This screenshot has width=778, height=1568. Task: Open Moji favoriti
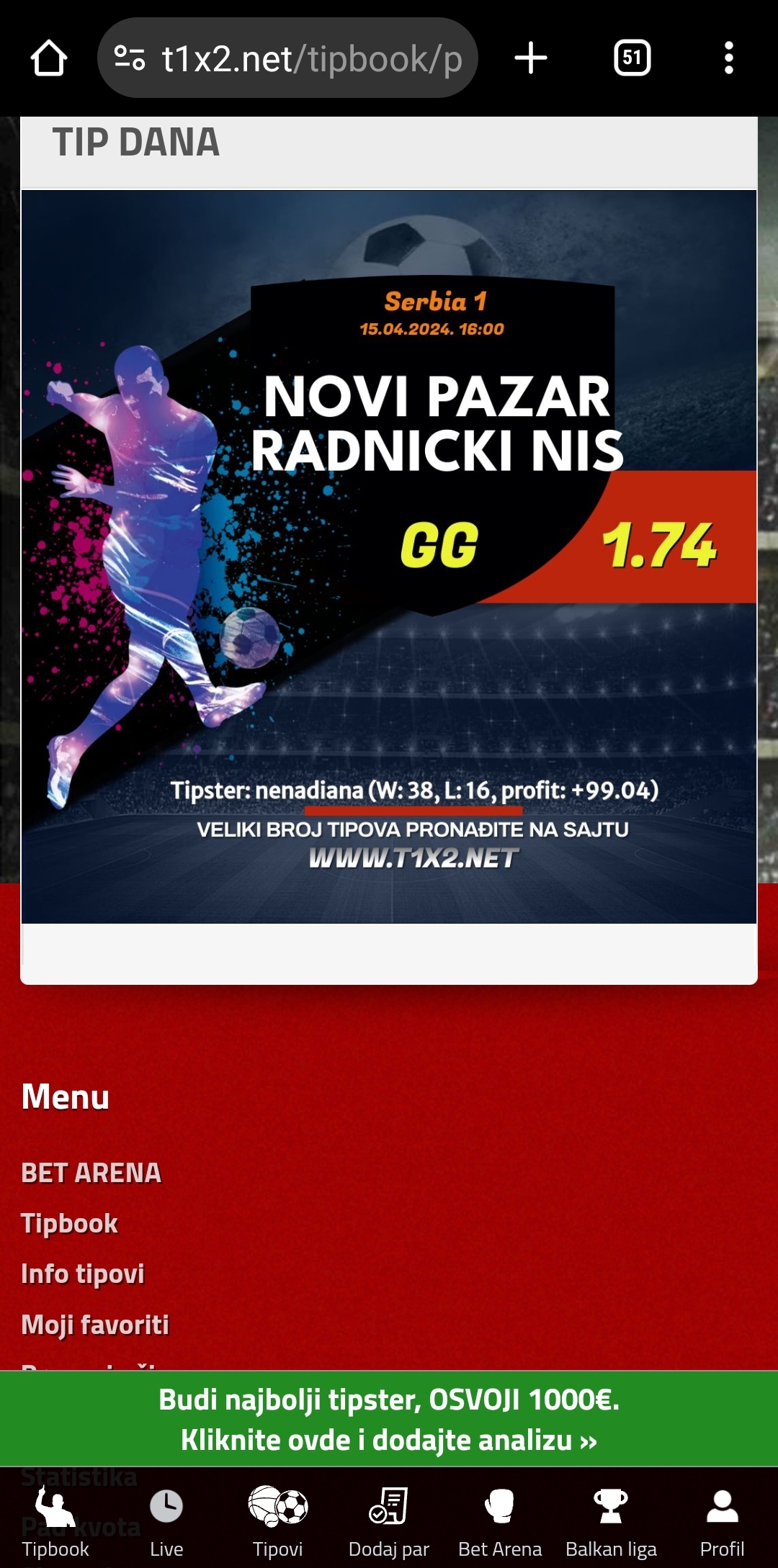pos(95,1325)
